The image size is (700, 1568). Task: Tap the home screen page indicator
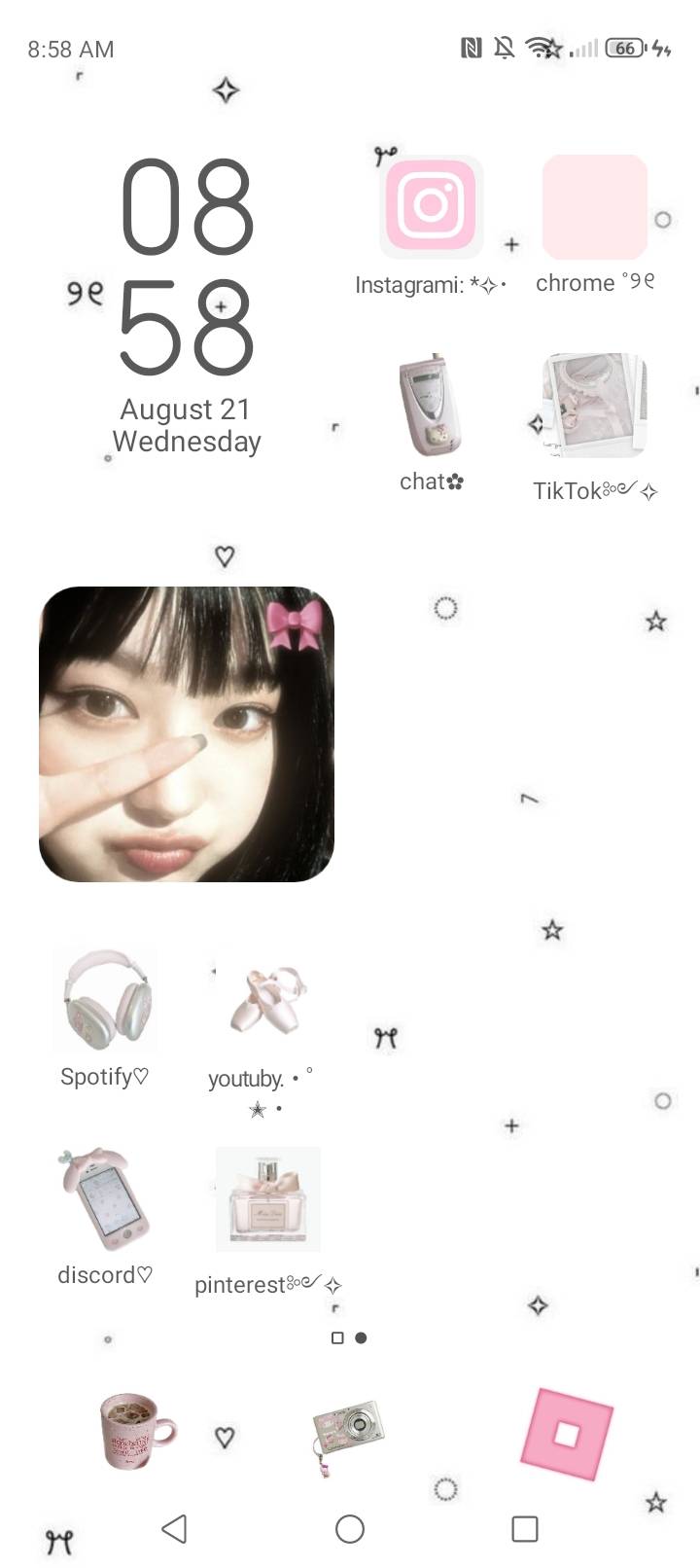click(349, 1338)
